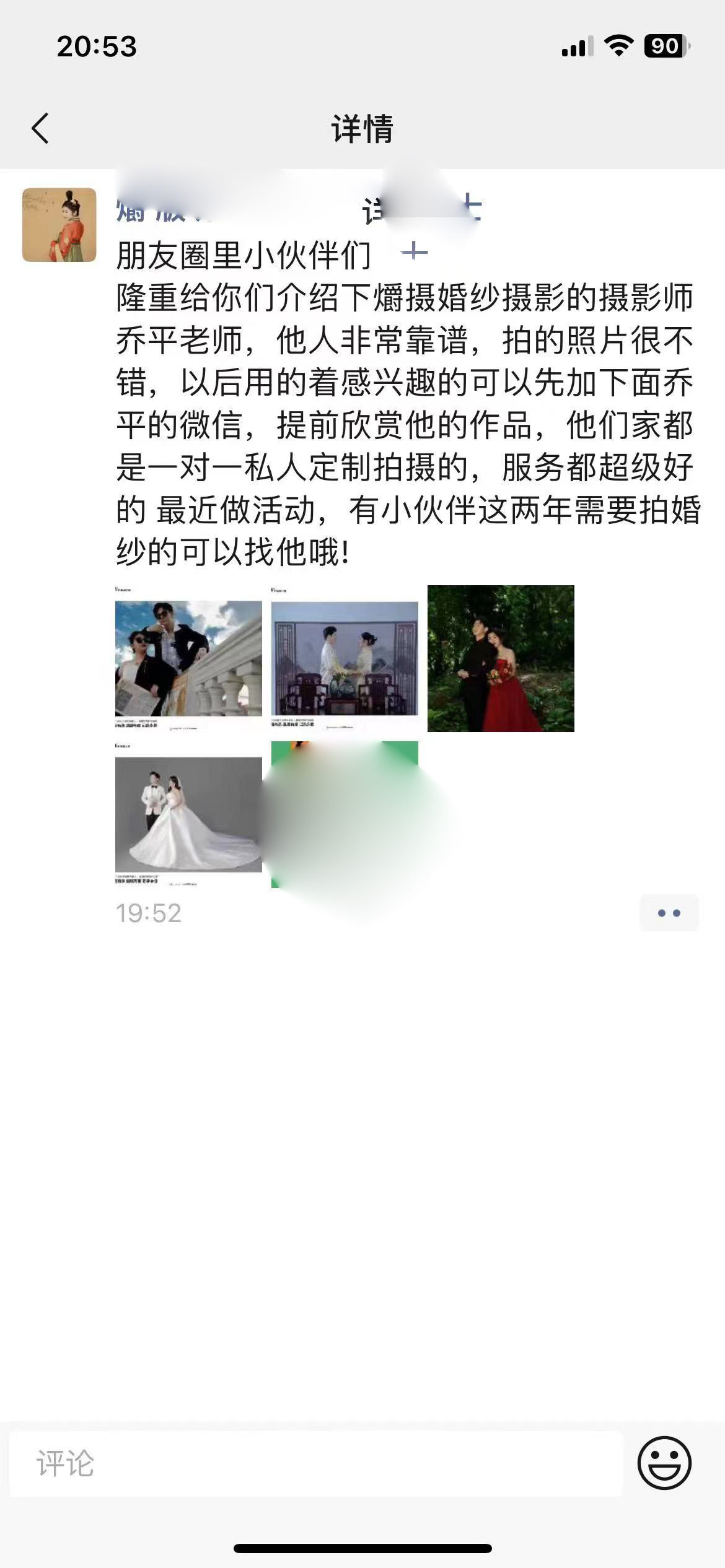Open the two-dot like and comment menu
This screenshot has height=1568, width=725.
click(669, 913)
